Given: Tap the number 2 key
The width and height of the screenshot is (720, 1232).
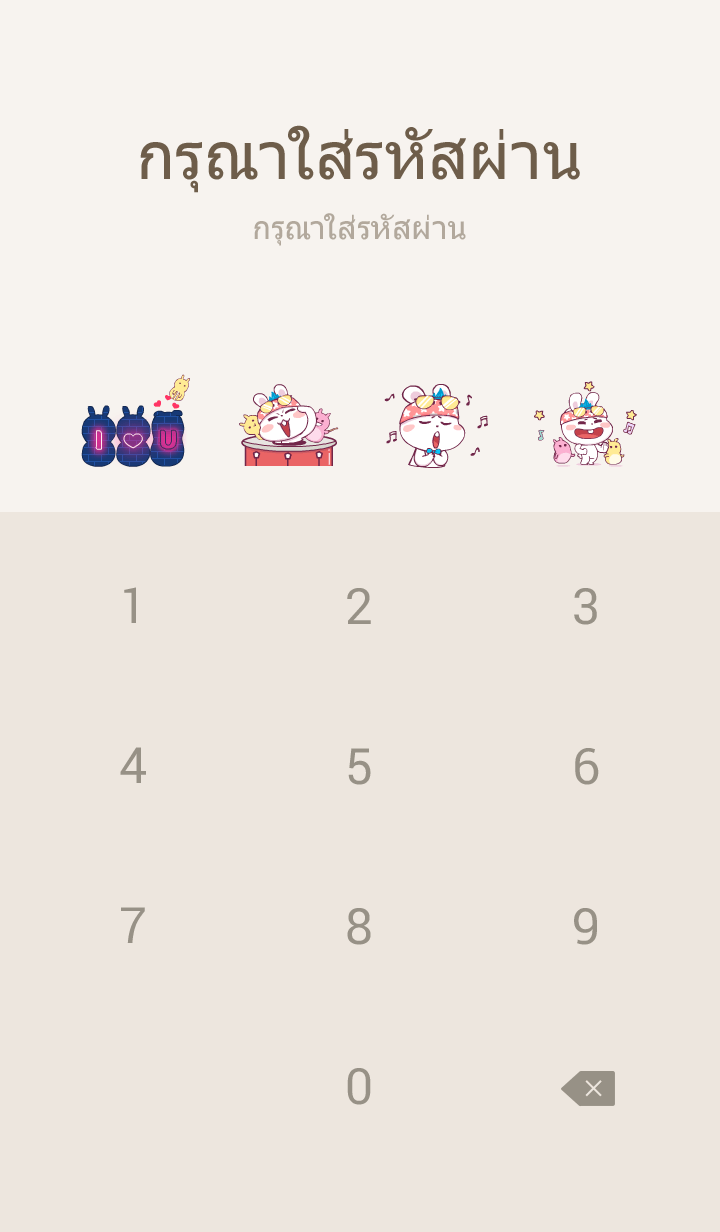Looking at the screenshot, I should click(359, 606).
